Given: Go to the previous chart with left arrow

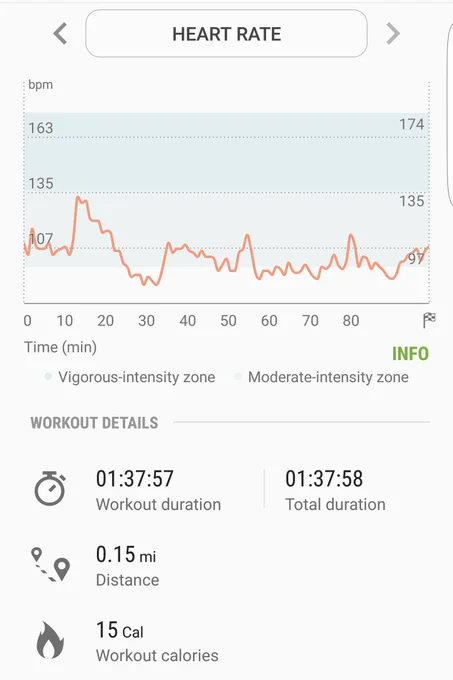Looking at the screenshot, I should (x=60, y=34).
